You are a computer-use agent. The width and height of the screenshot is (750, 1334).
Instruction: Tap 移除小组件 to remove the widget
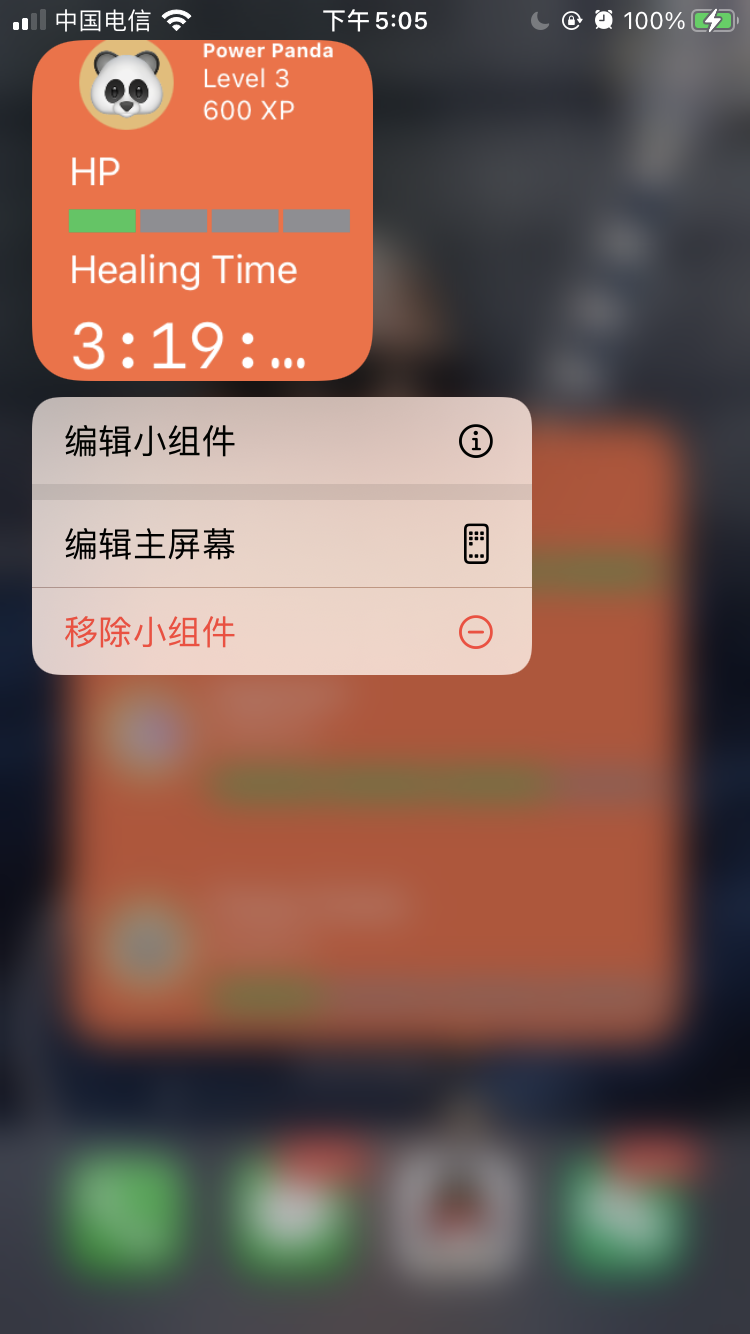(x=280, y=632)
